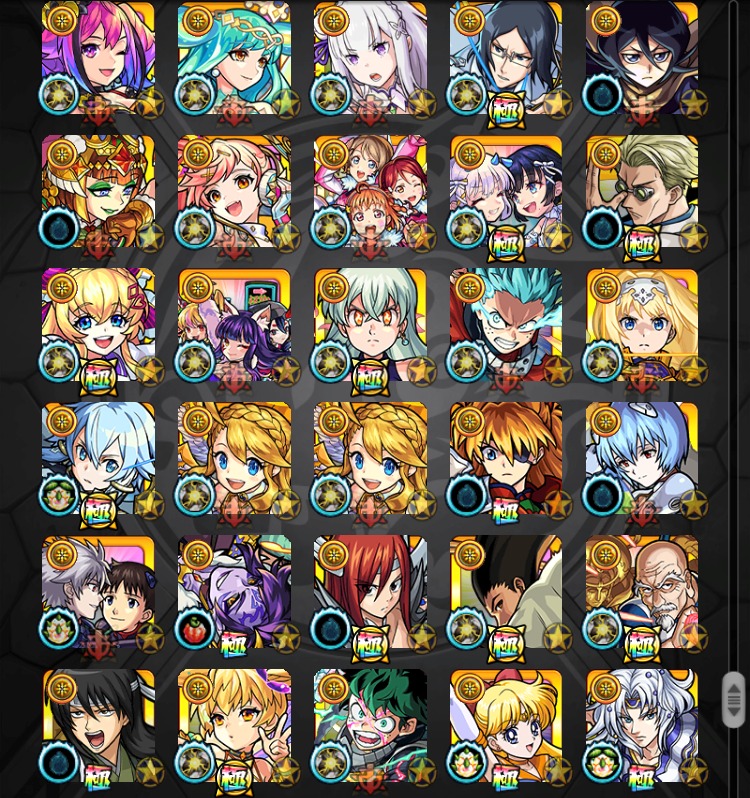Open the bald old man with a white beard
This screenshot has height=798, width=750.
(x=642, y=594)
